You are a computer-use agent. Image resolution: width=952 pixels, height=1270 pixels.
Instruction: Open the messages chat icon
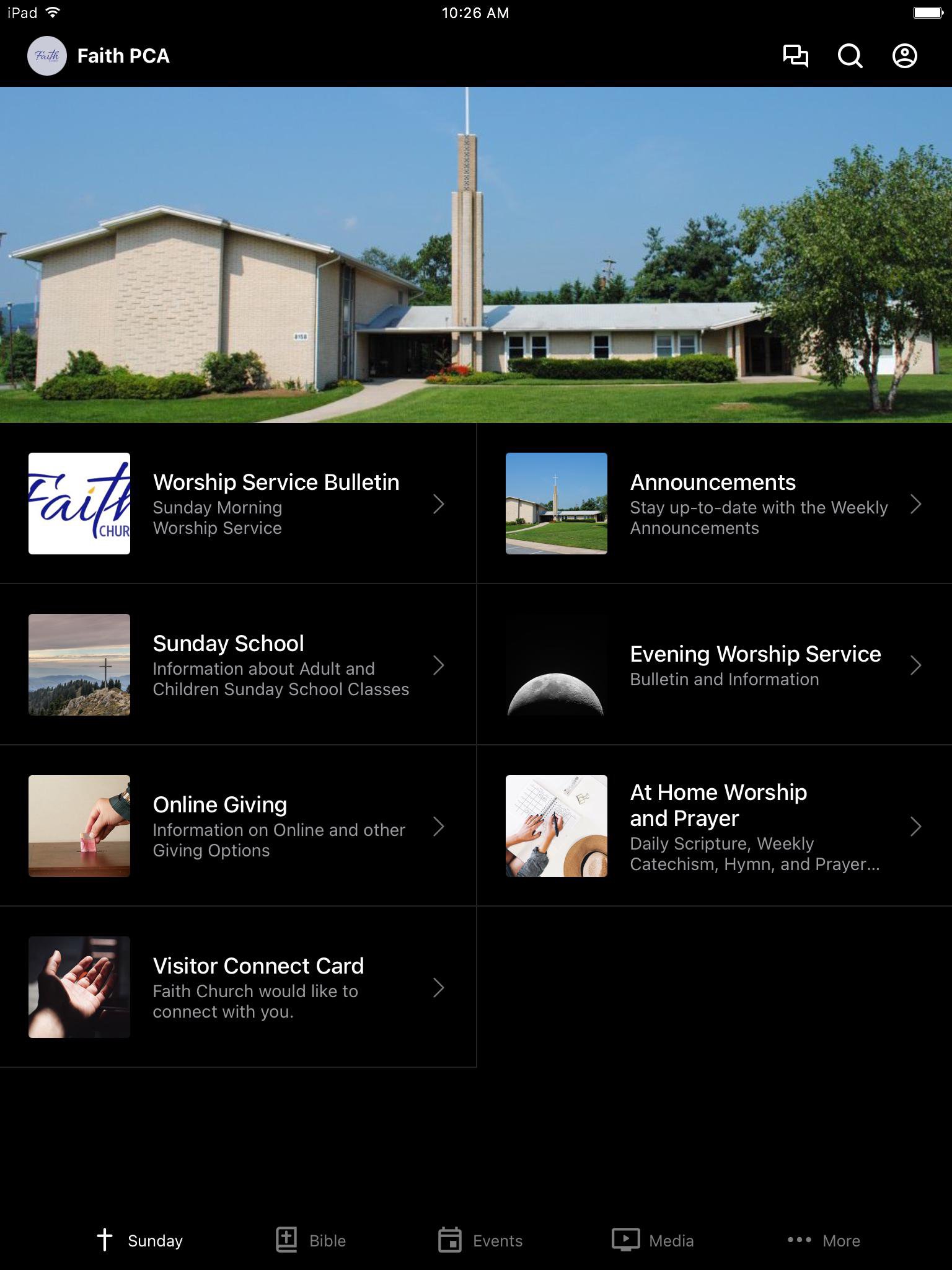coord(795,56)
